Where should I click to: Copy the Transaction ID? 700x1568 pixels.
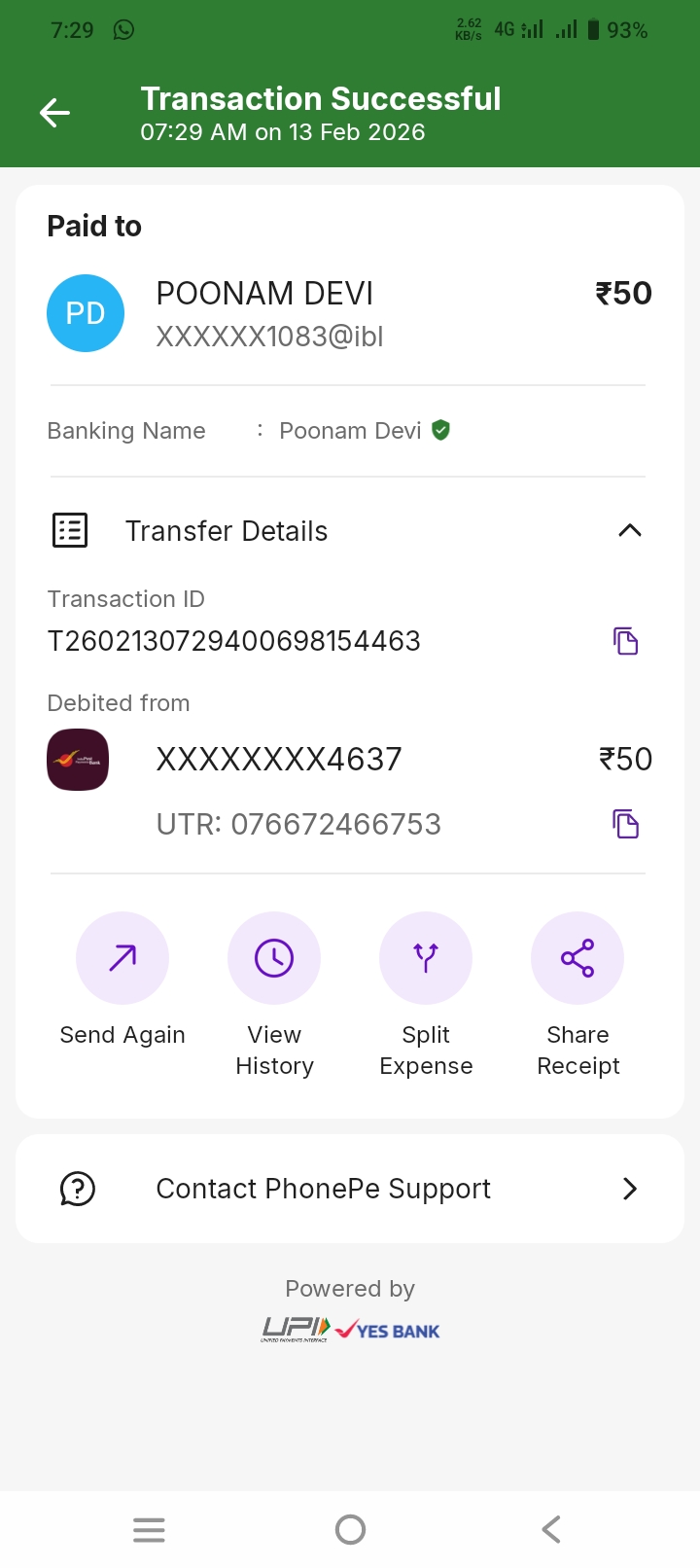tap(626, 641)
